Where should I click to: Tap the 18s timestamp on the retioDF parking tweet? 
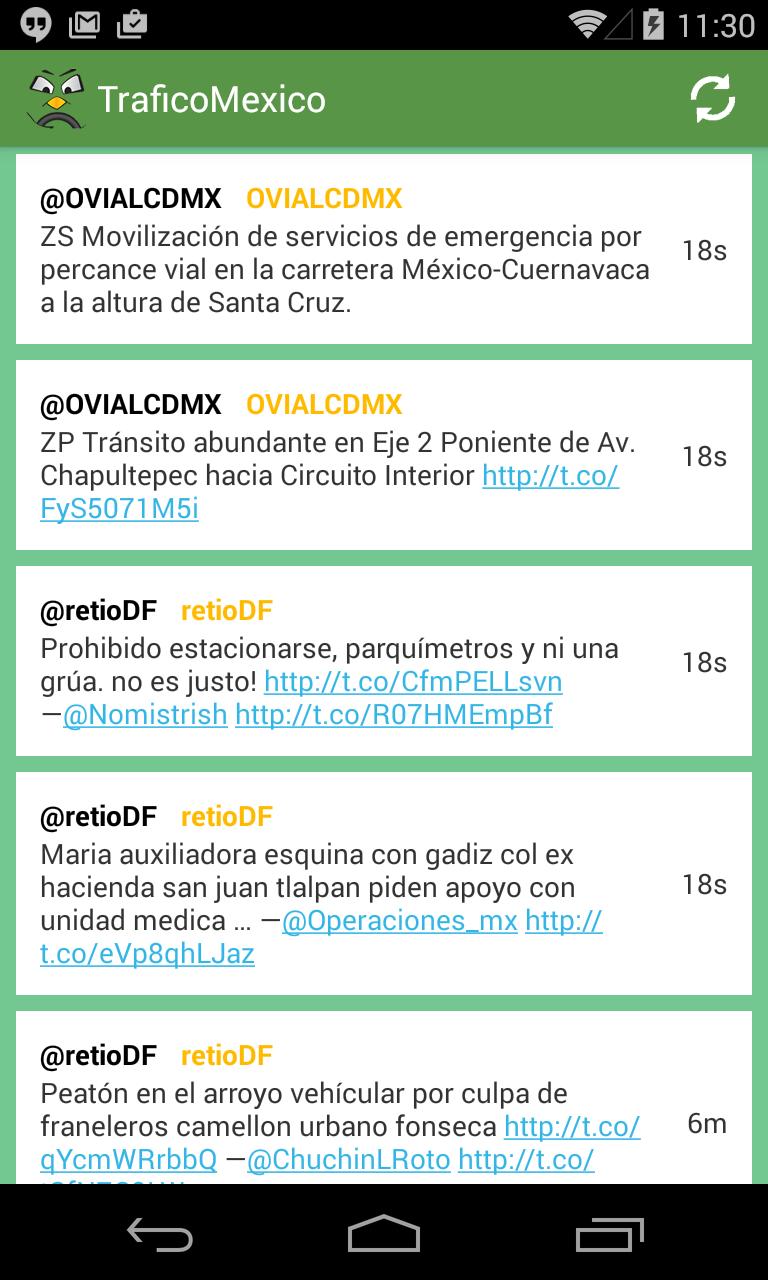click(707, 662)
